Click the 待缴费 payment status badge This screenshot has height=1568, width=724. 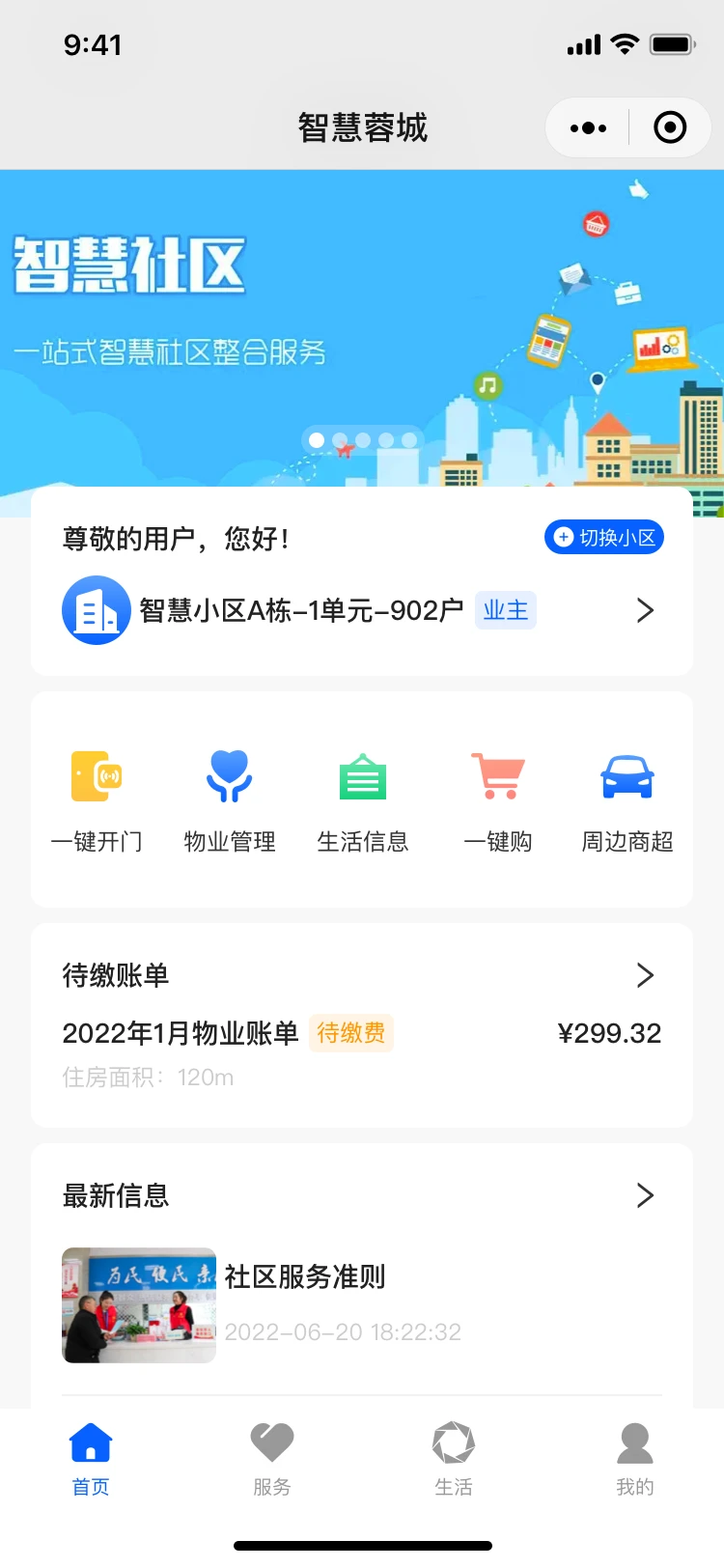351,1033
